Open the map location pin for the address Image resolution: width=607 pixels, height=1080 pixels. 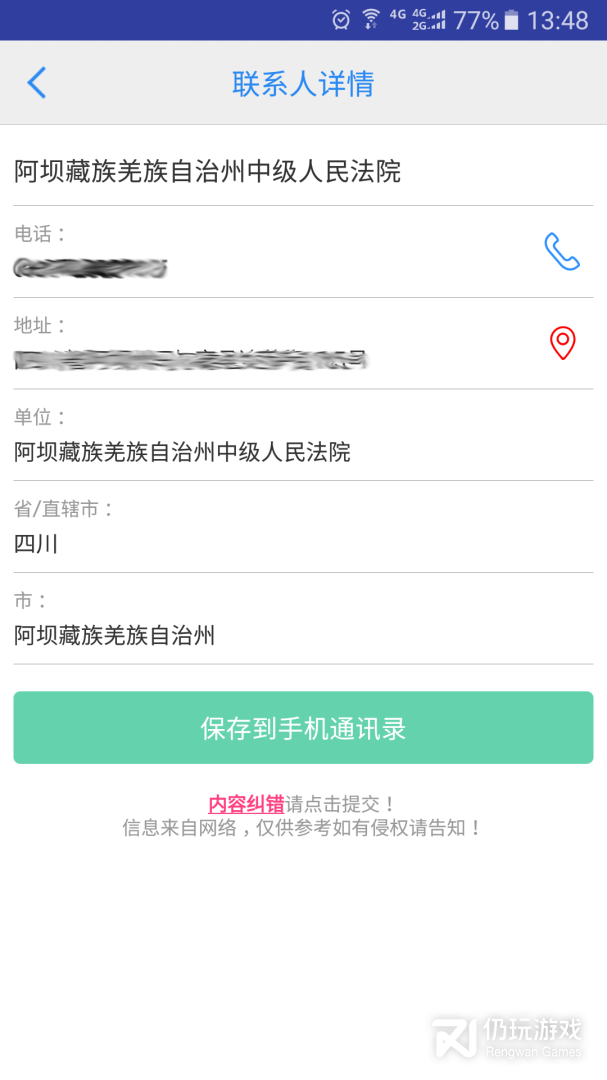[x=563, y=343]
